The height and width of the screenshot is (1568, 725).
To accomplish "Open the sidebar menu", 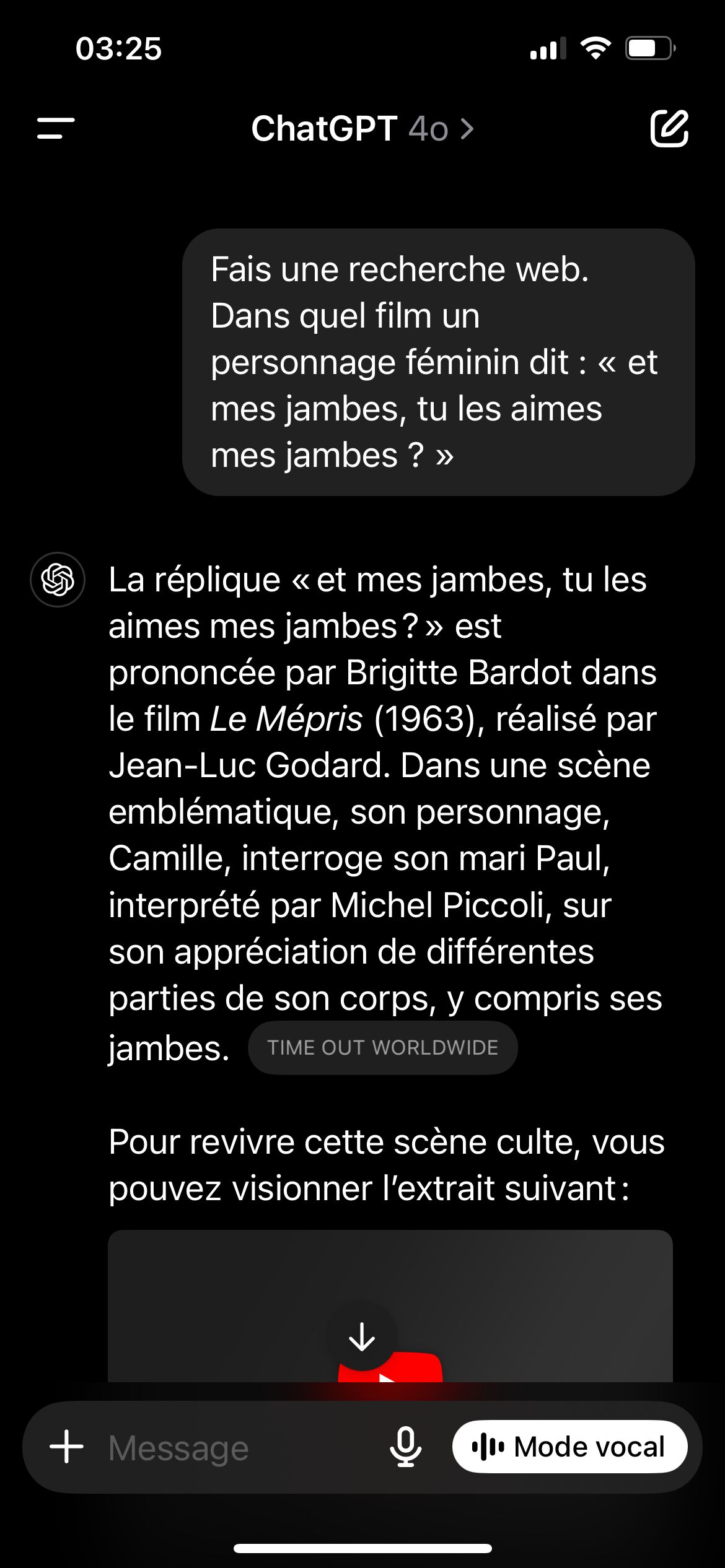I will (x=56, y=129).
